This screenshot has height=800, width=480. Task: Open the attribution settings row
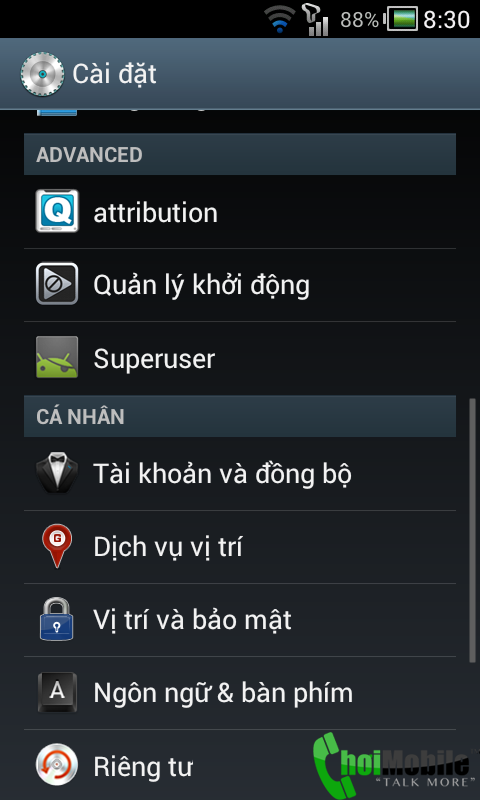pos(240,212)
